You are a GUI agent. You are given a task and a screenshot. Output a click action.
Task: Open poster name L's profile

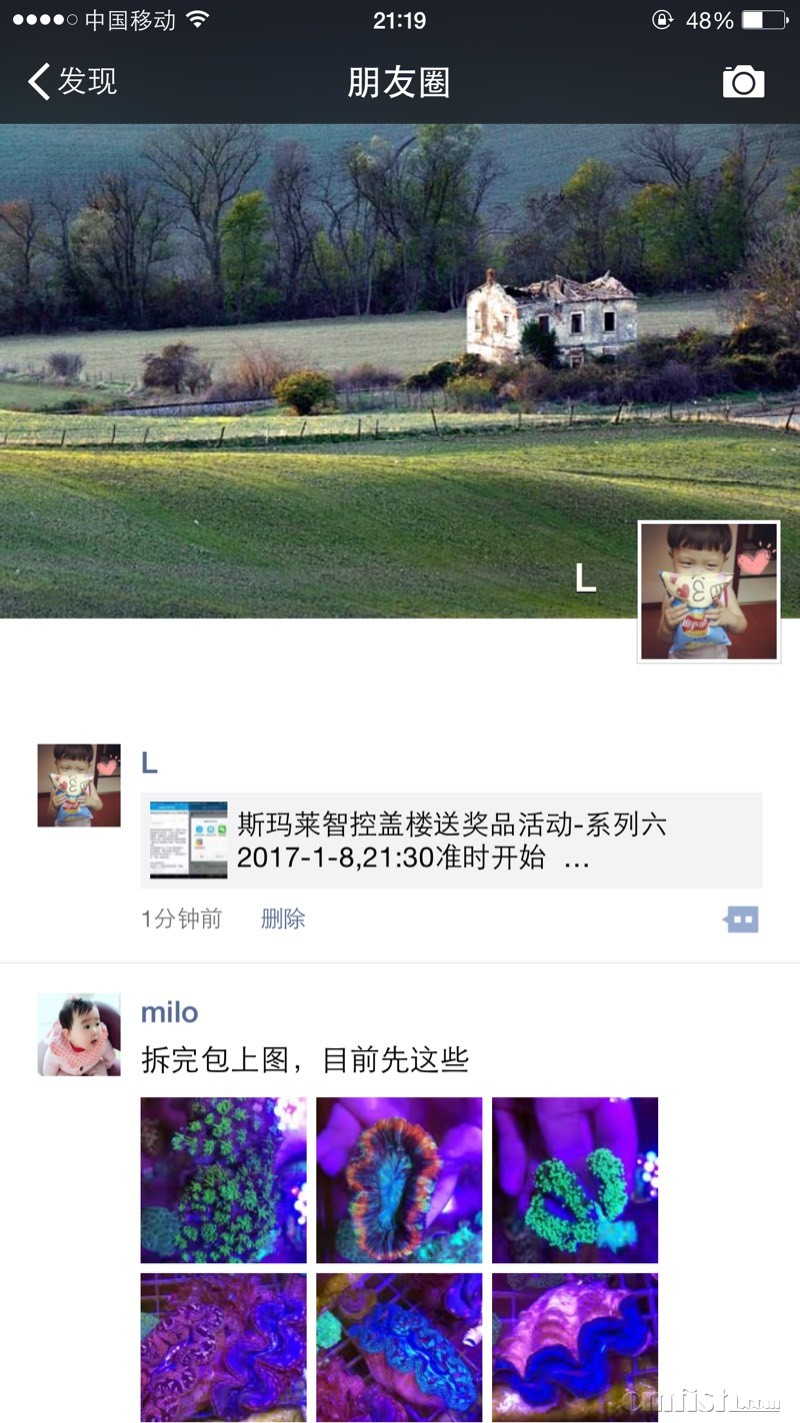coord(149,764)
